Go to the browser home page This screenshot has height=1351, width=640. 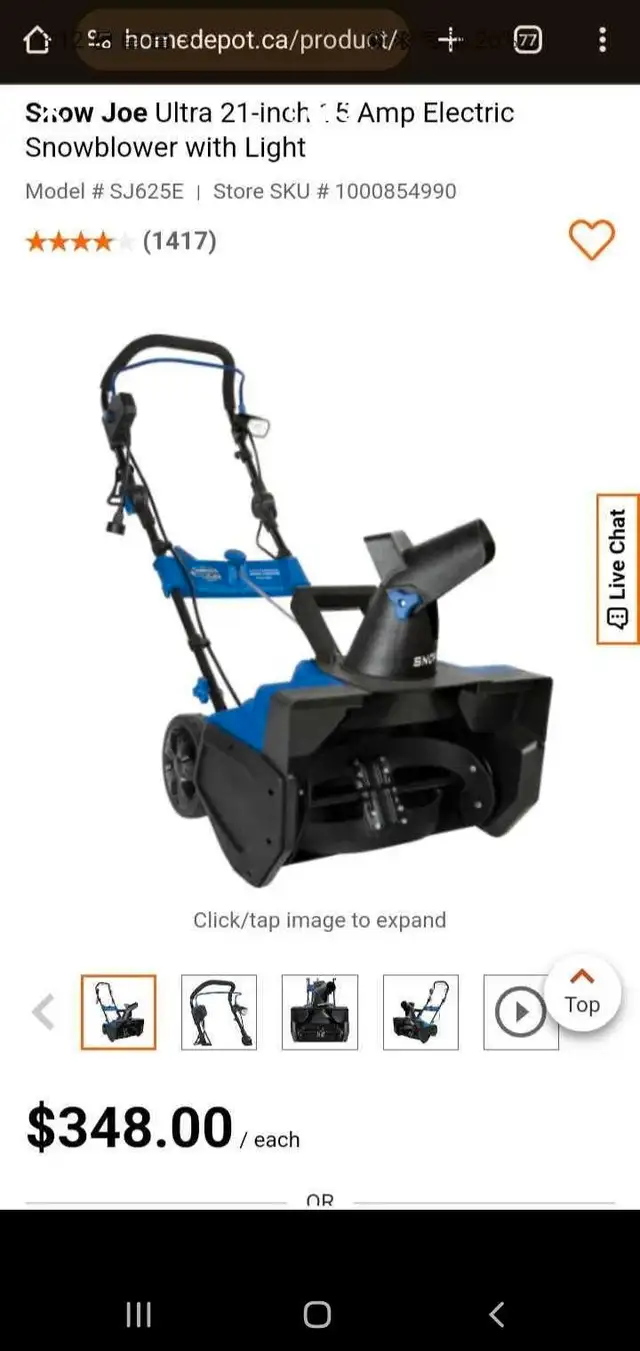37,40
